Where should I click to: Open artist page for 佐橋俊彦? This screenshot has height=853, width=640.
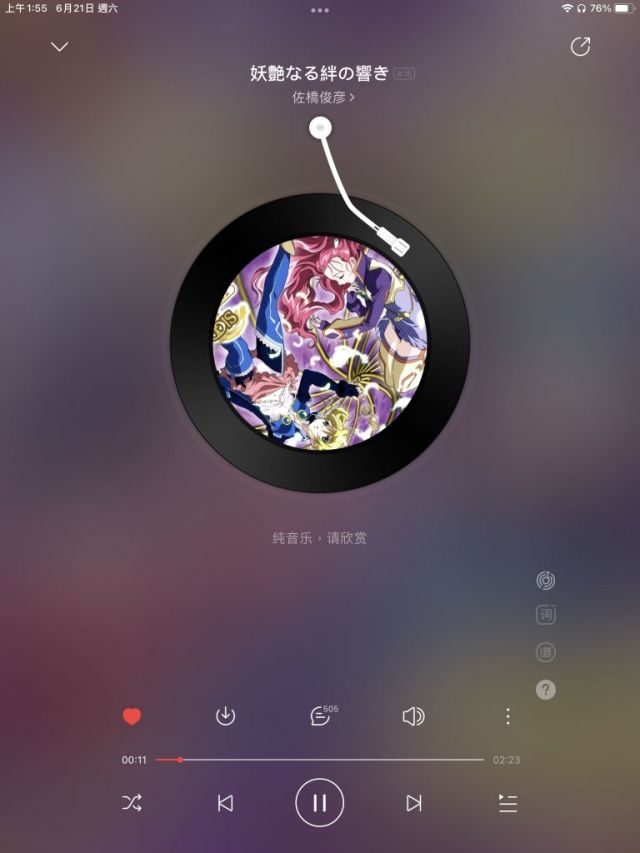click(322, 98)
